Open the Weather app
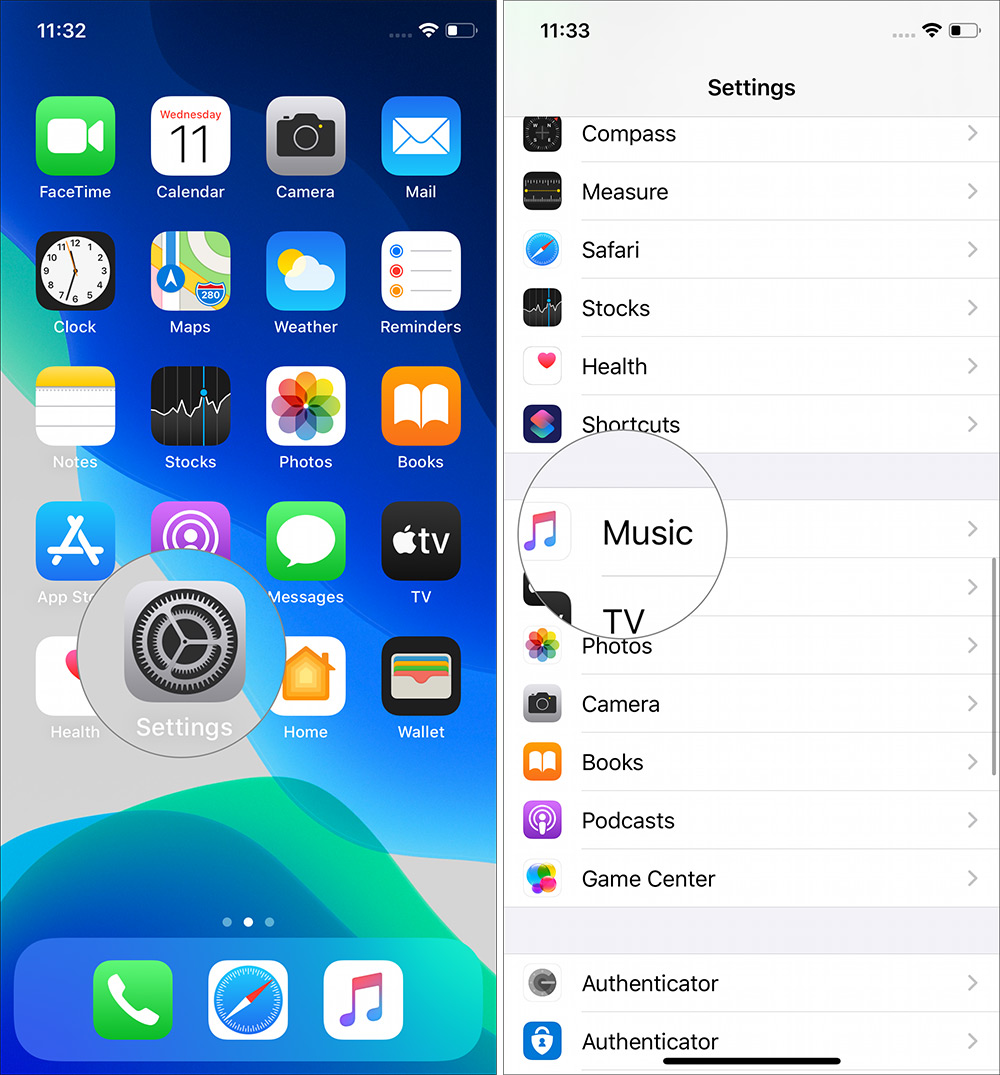The height and width of the screenshot is (1075, 1000). pos(305,271)
